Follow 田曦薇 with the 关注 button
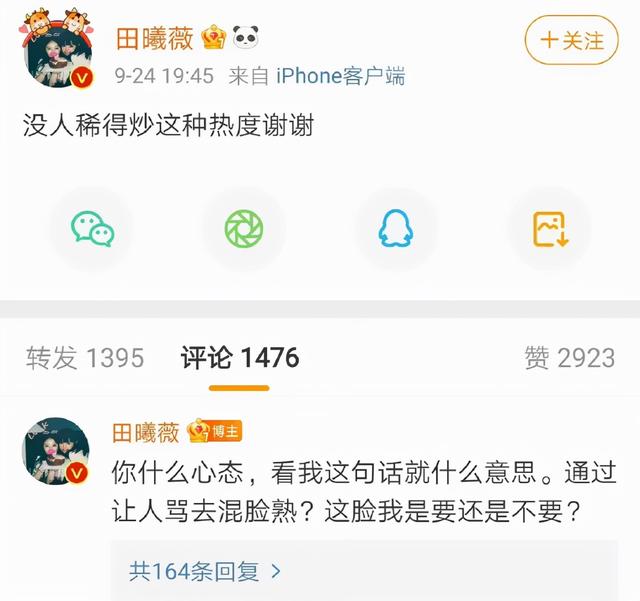 tap(572, 40)
